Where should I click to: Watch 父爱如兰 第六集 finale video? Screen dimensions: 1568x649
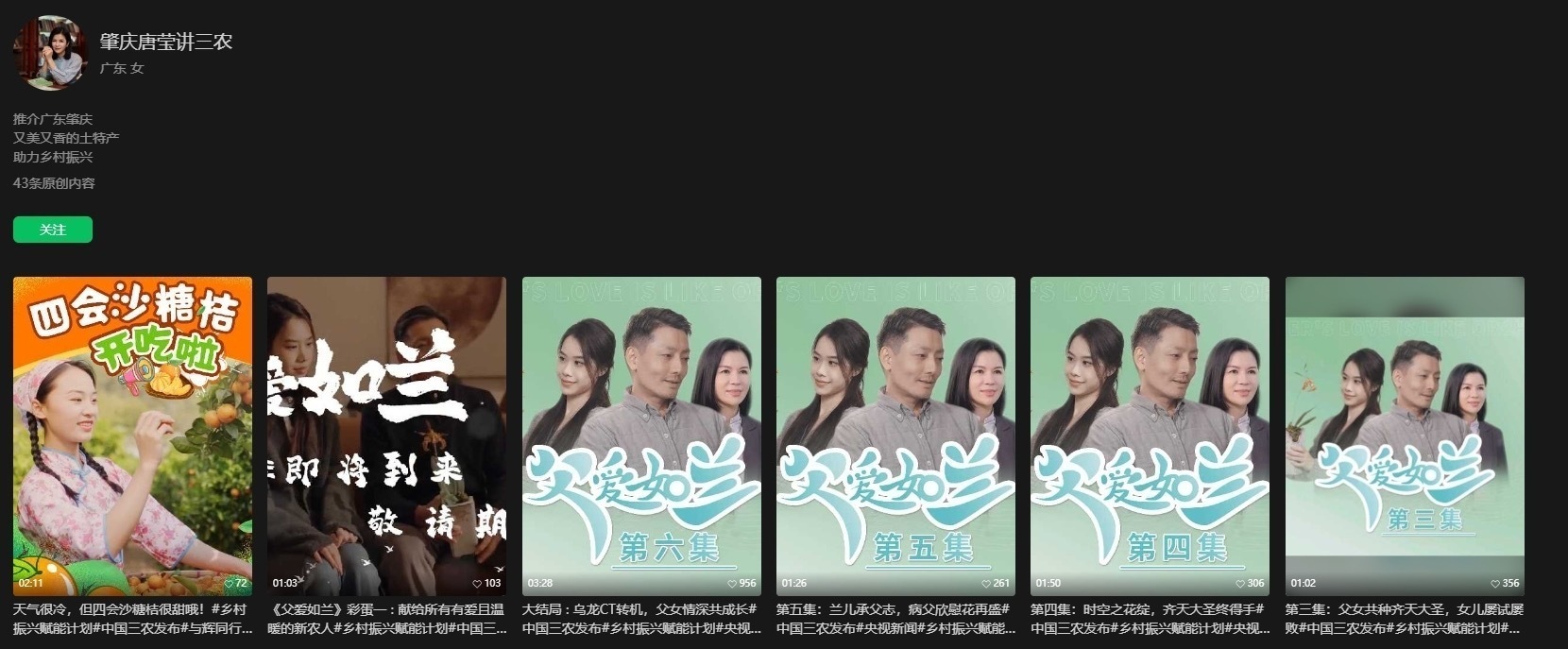coord(641,435)
